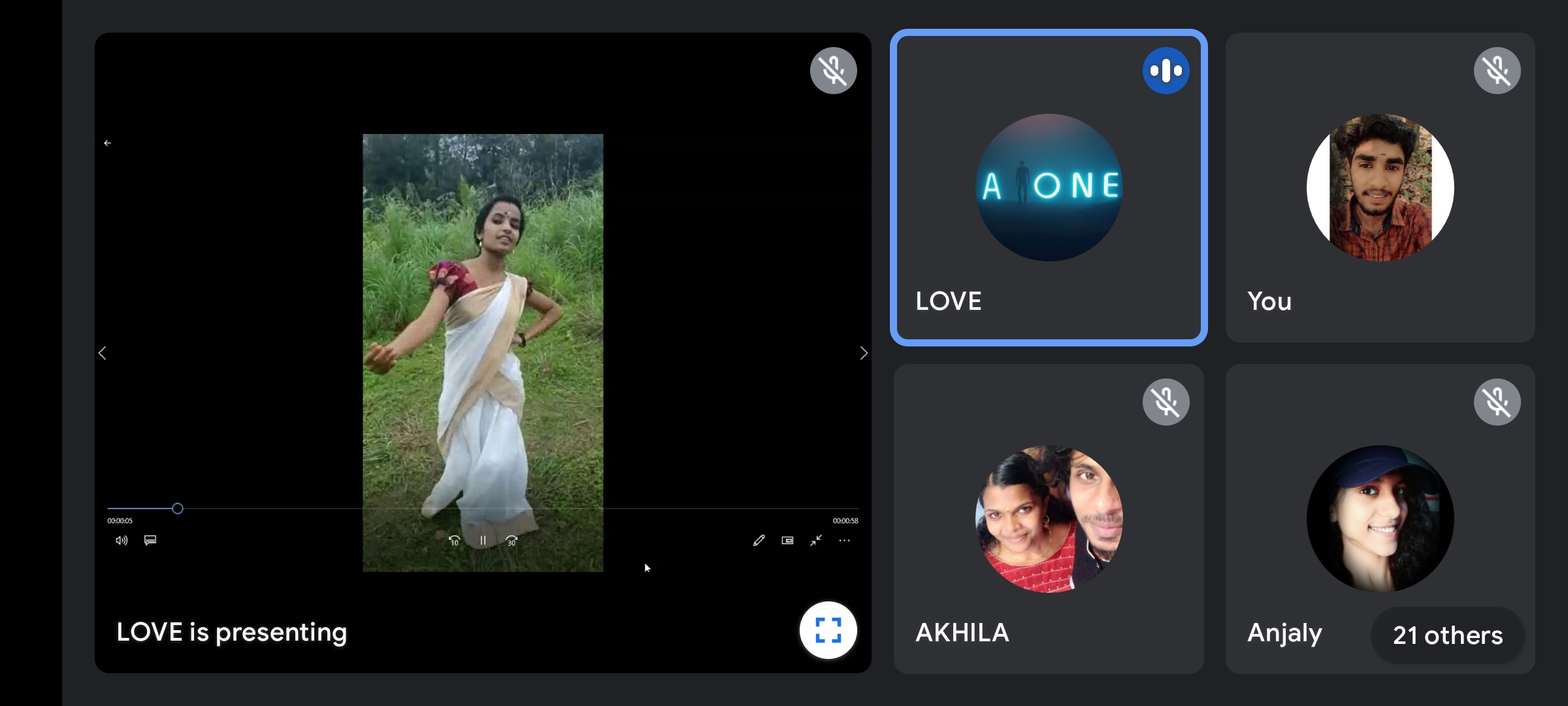Open the 21 others participants chip
The height and width of the screenshot is (706, 1568).
coord(1447,635)
